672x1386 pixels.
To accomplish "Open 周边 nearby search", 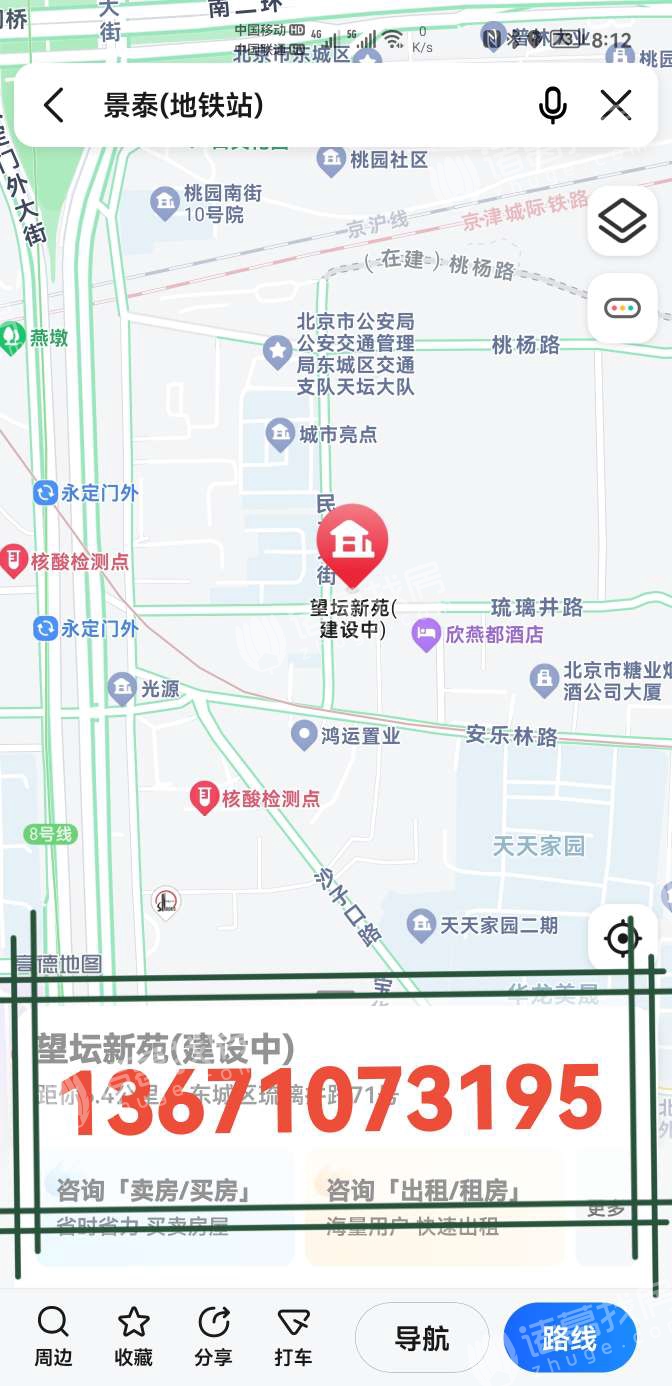I will 53,1337.
